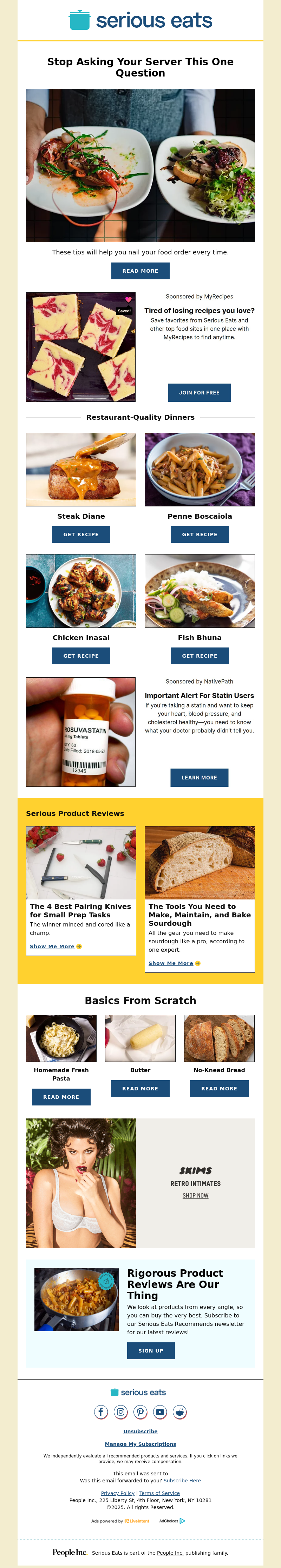
Task: Open the Serious Eats Instagram page
Action: click(x=121, y=1411)
